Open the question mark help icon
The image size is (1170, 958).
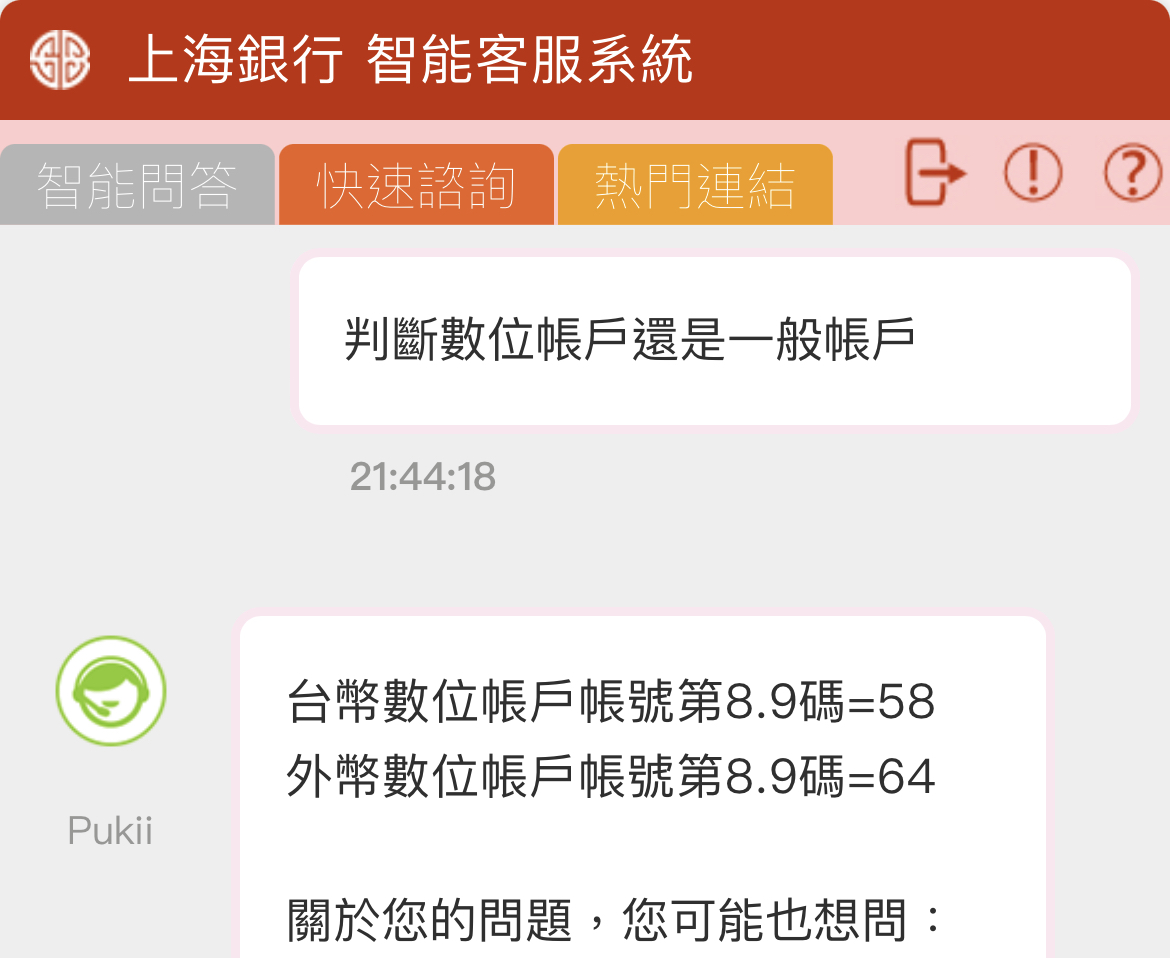point(1132,172)
